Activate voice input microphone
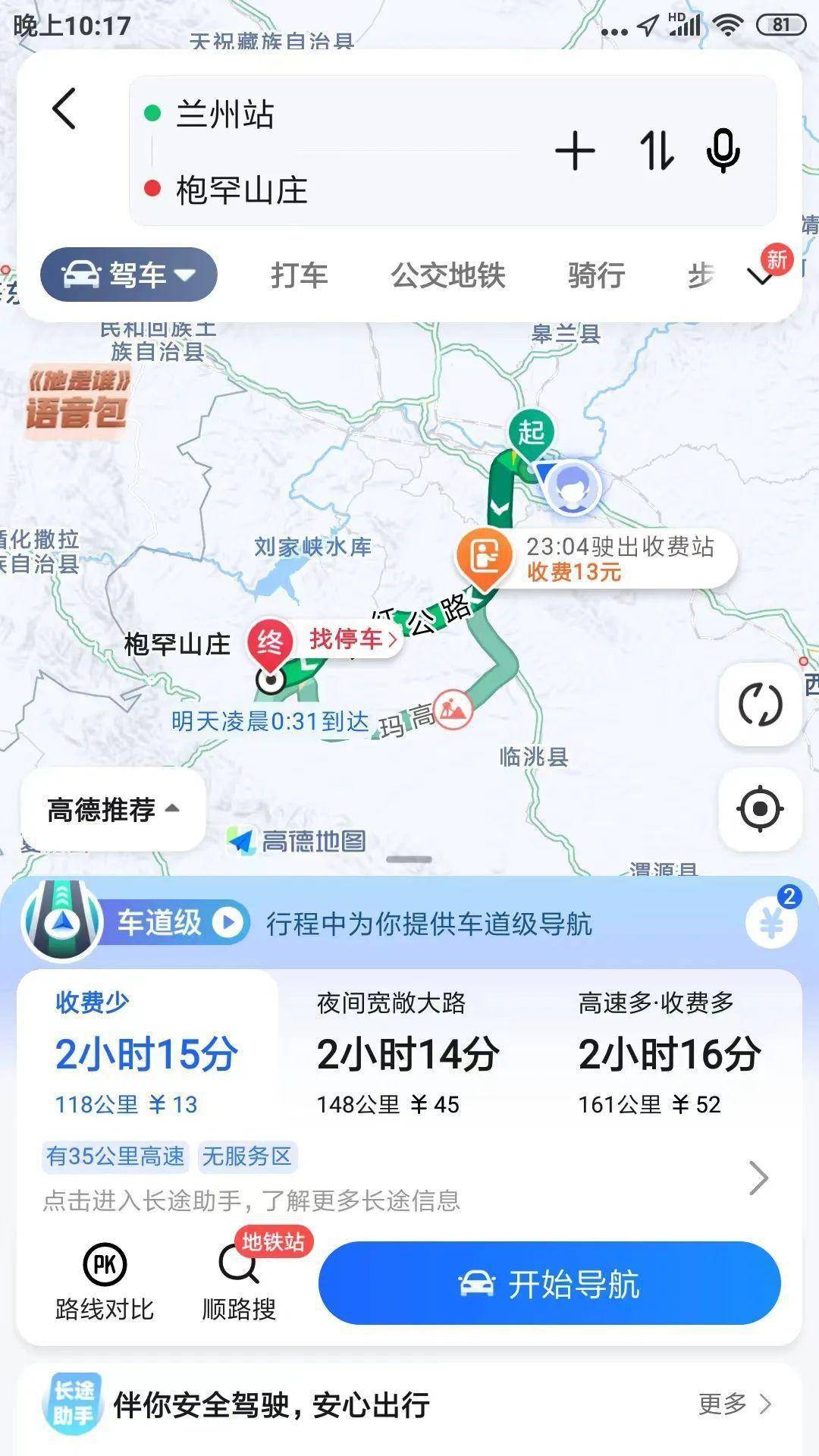819x1456 pixels. click(x=723, y=151)
